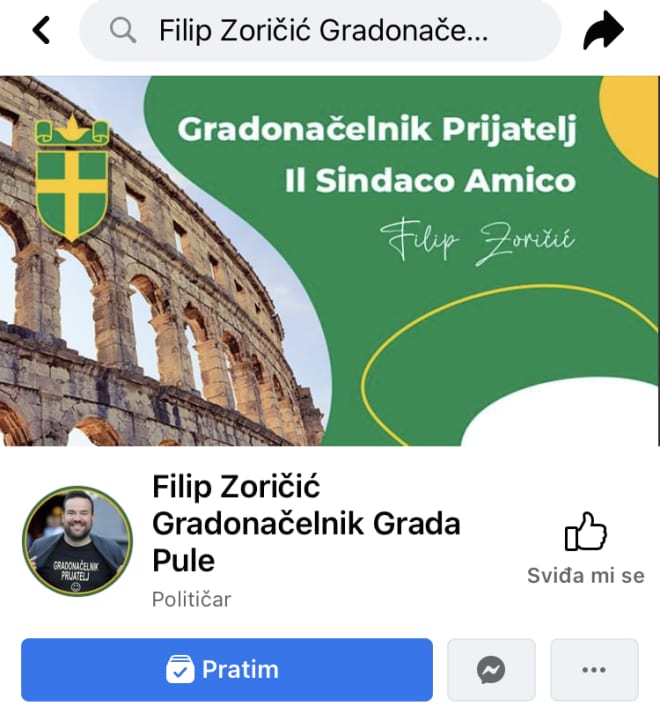
Task: Message the page via Messenger icon
Action: (x=491, y=669)
